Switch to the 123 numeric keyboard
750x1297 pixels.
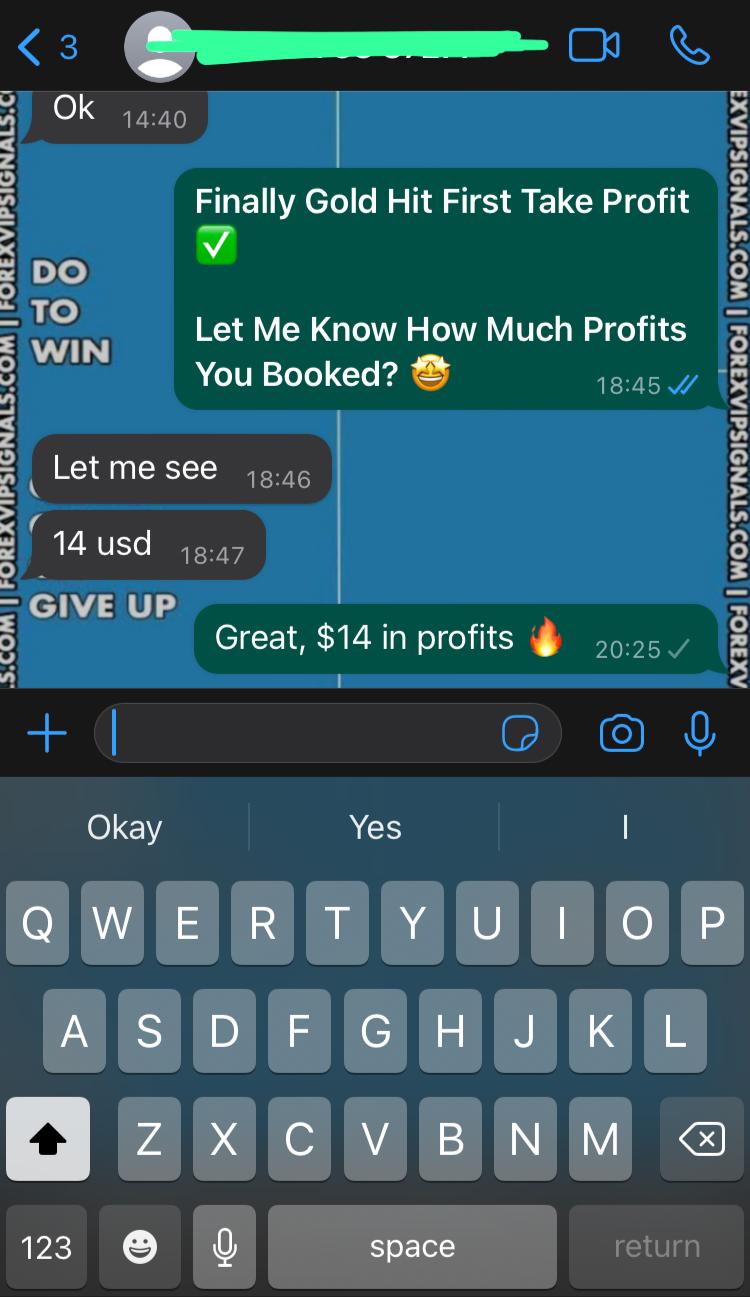[47, 1246]
